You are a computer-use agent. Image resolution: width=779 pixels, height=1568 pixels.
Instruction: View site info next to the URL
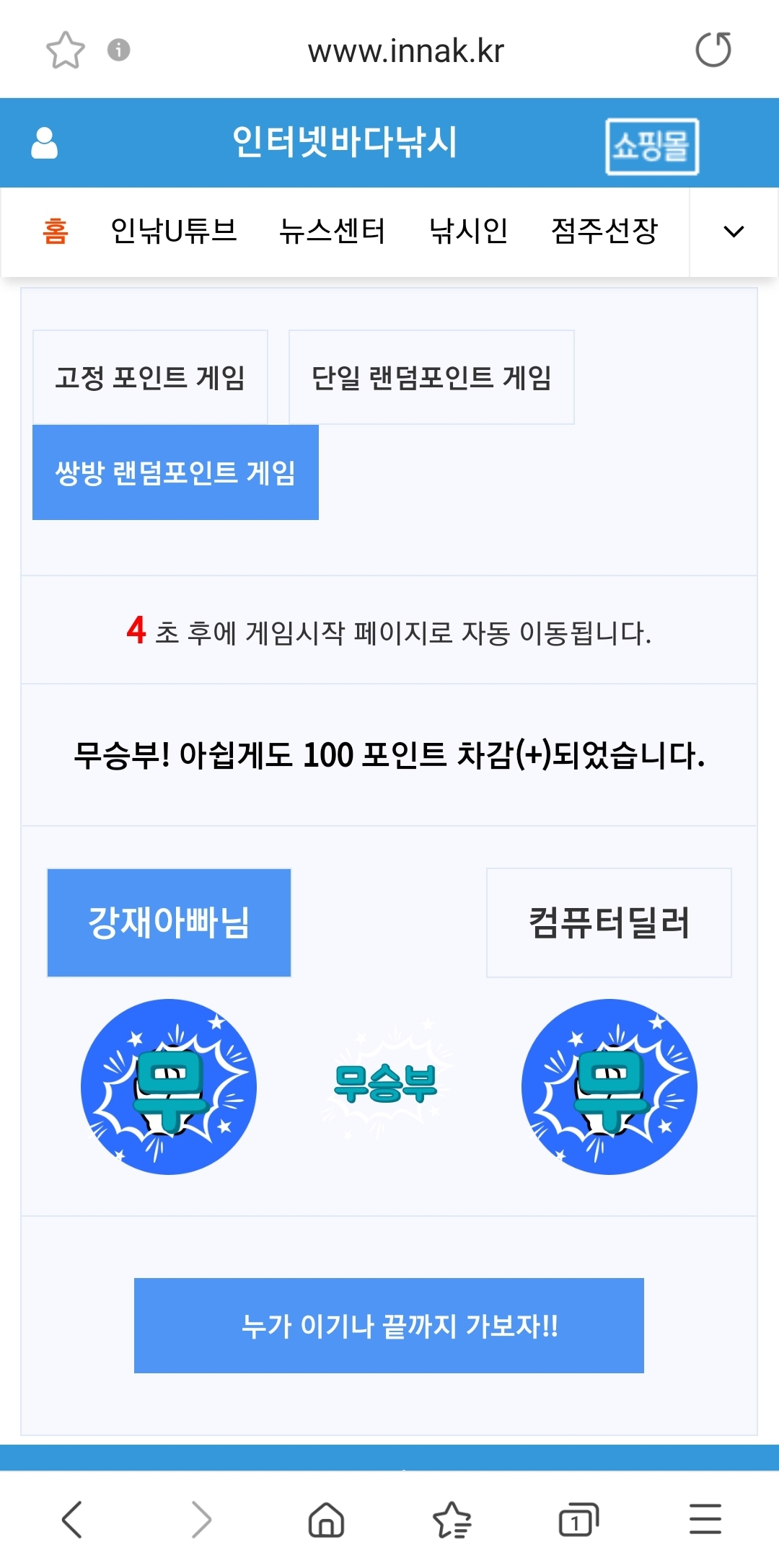[118, 50]
